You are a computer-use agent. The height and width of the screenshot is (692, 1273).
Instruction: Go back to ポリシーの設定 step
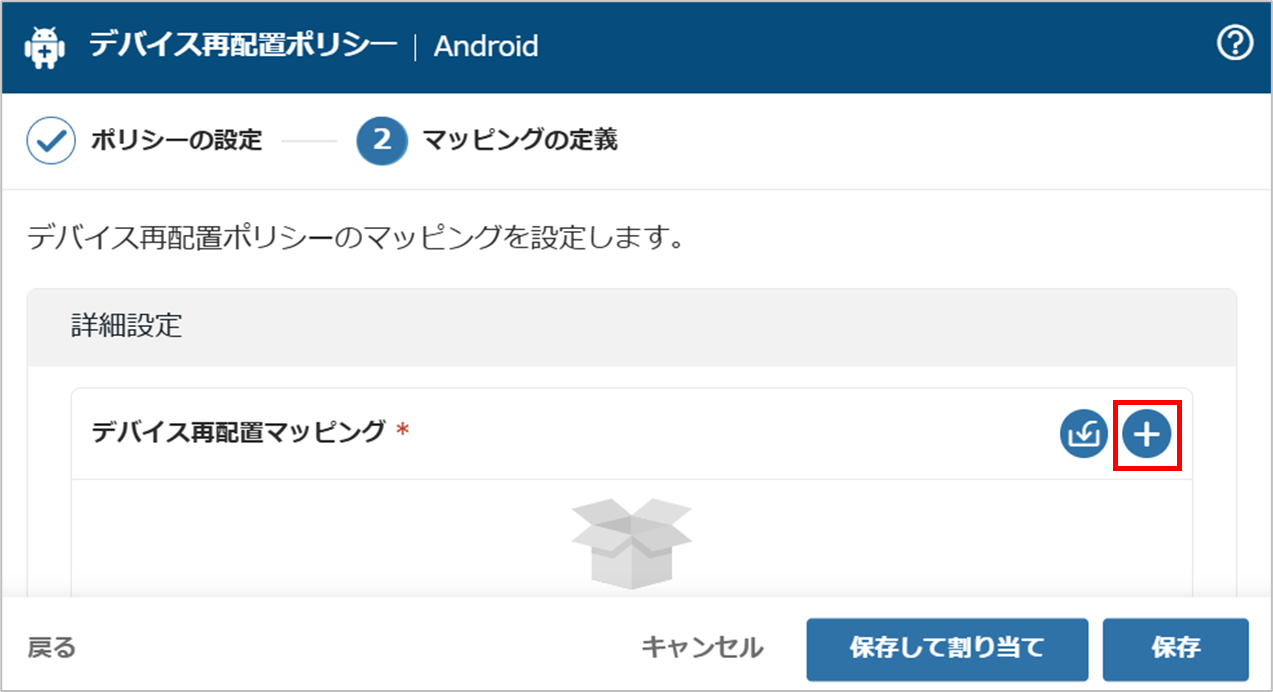pos(145,140)
